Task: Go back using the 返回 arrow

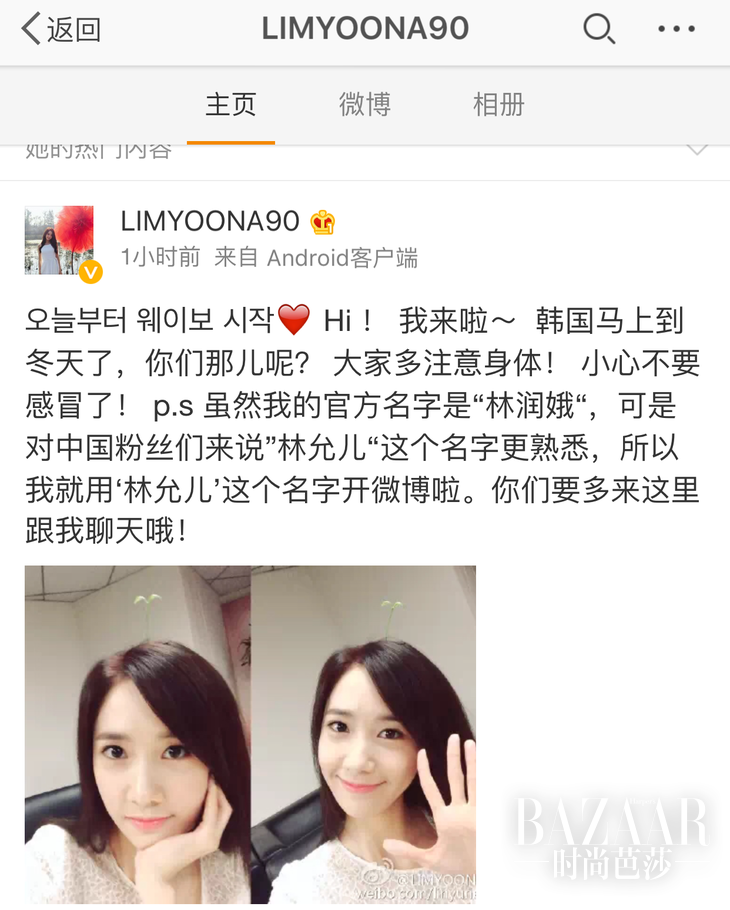Action: [x=60, y=30]
